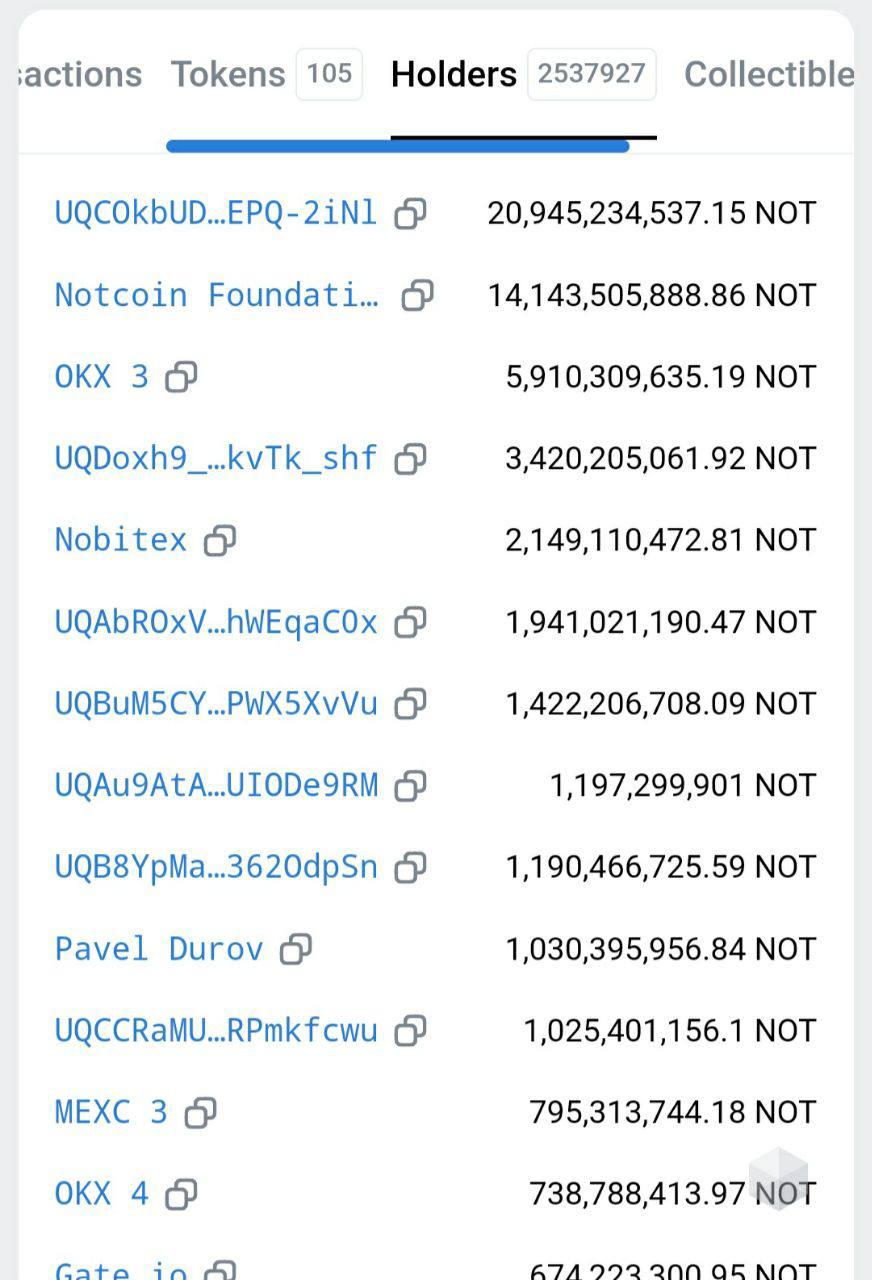
Task: Select the Holders tab
Action: coord(454,74)
